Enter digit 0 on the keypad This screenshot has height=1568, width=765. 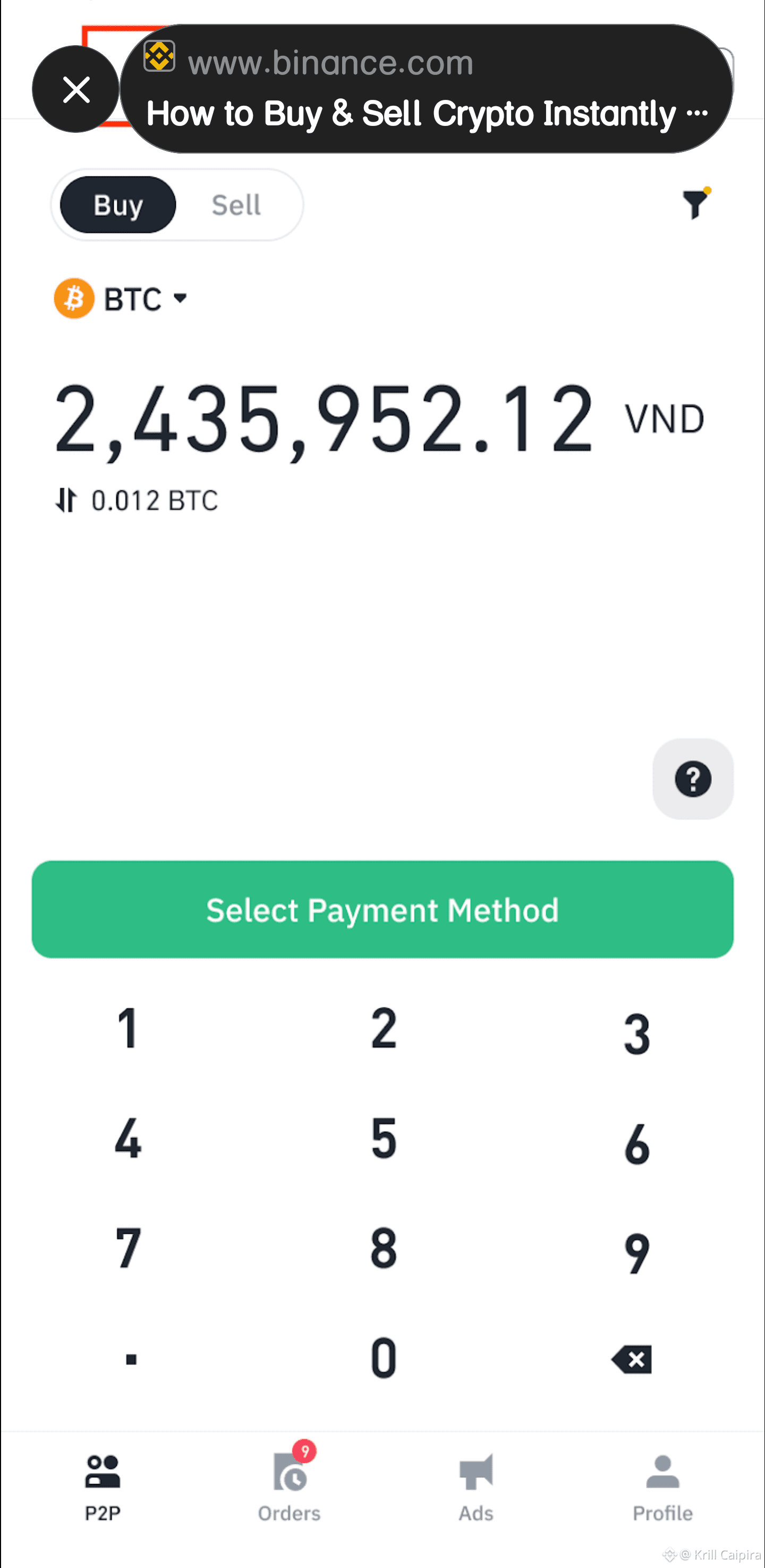tap(384, 1358)
